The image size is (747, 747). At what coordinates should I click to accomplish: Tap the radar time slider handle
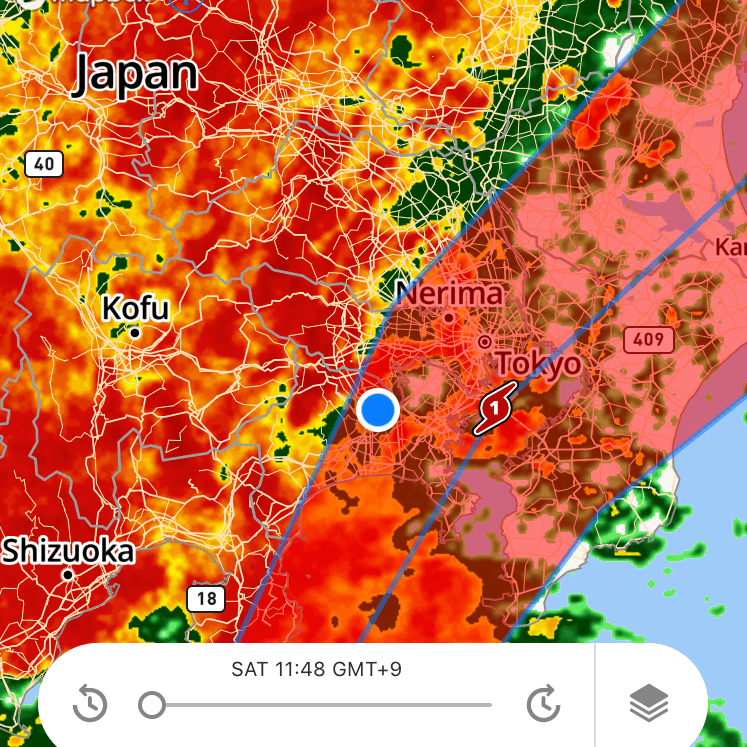(x=152, y=705)
